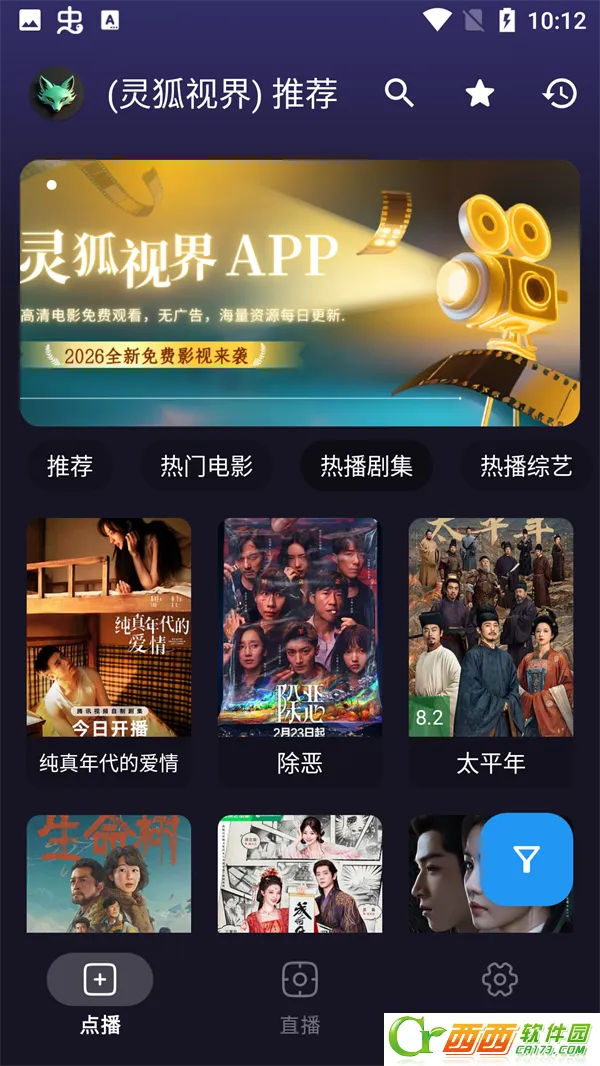Select the 推荐 chip
The height and width of the screenshot is (1066, 600).
(70, 466)
